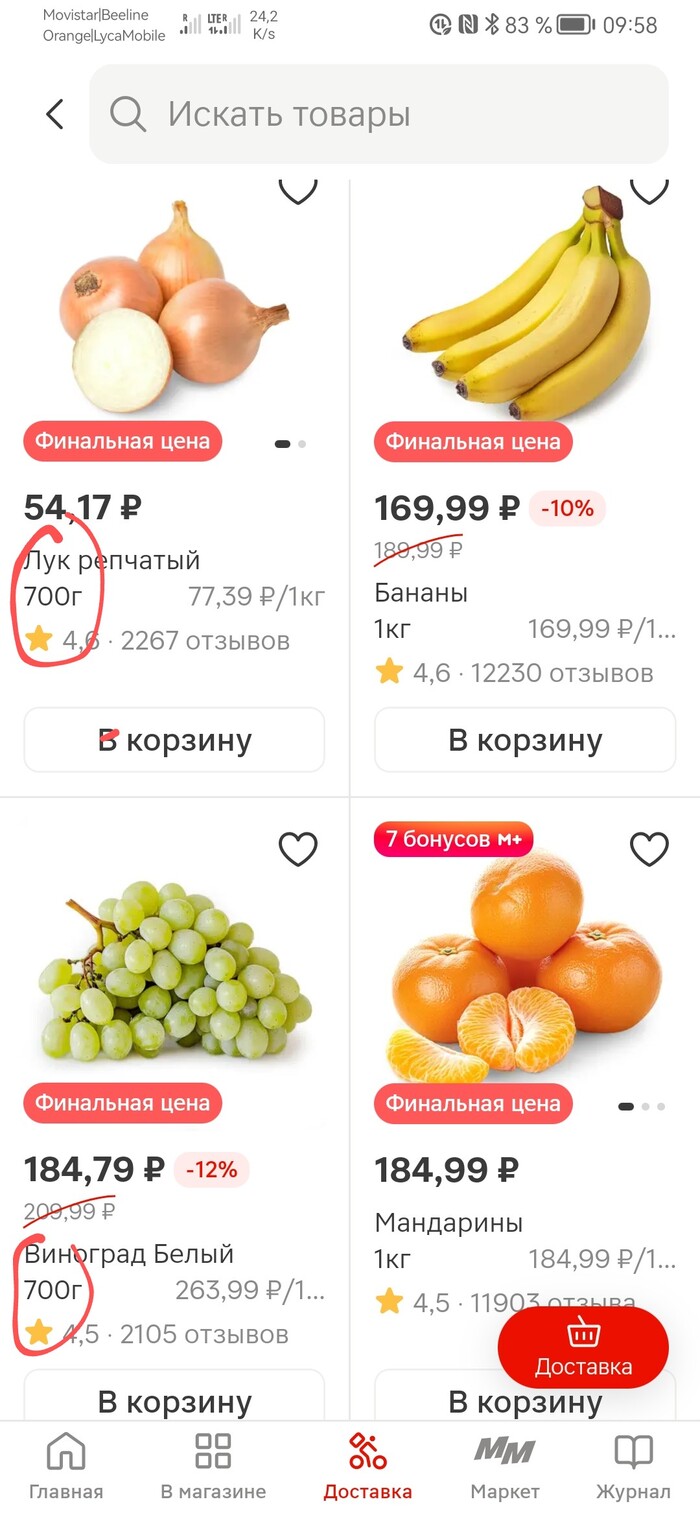Go back with the arrow icon
700x1517 pixels.
point(55,114)
